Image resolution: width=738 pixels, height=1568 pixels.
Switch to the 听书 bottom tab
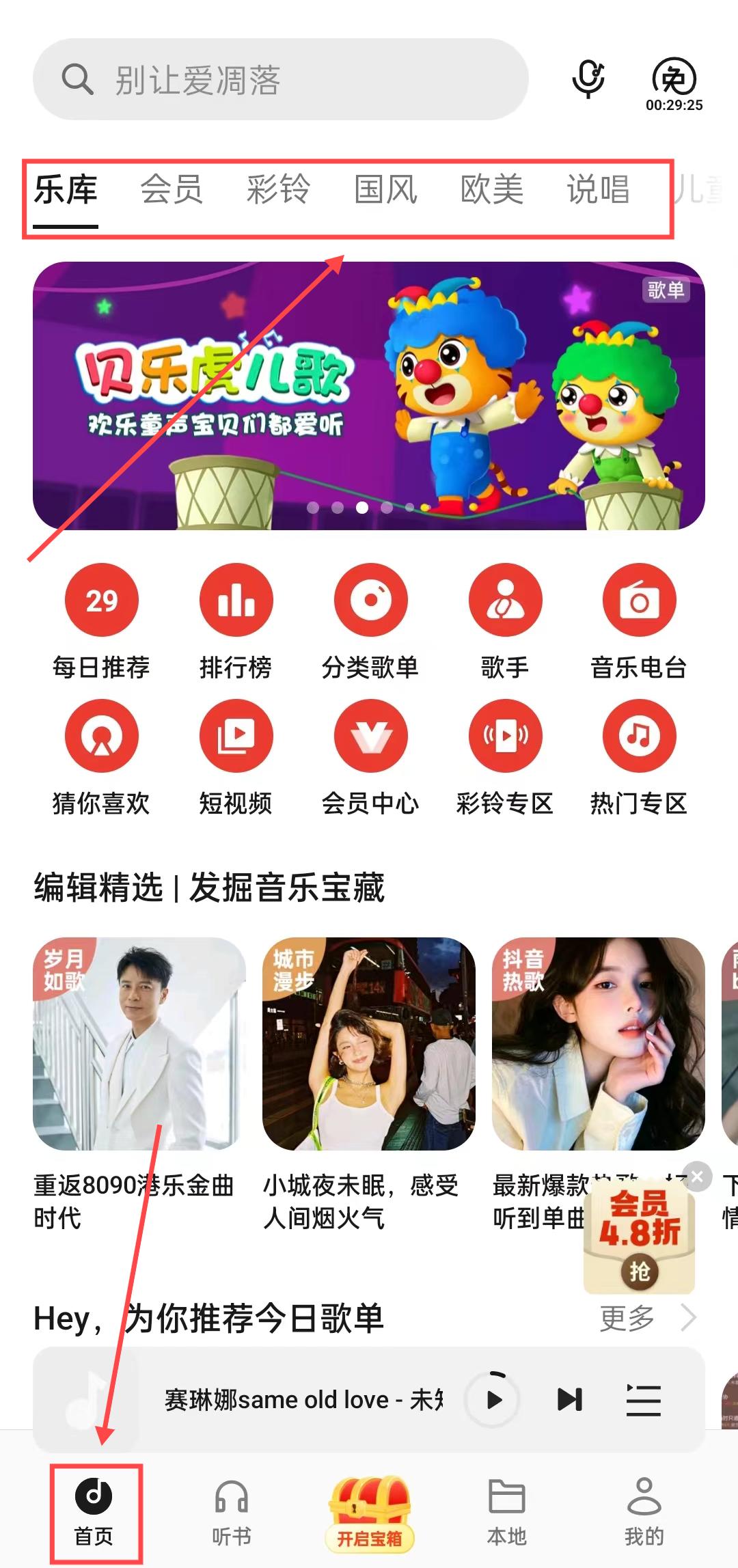click(232, 1512)
